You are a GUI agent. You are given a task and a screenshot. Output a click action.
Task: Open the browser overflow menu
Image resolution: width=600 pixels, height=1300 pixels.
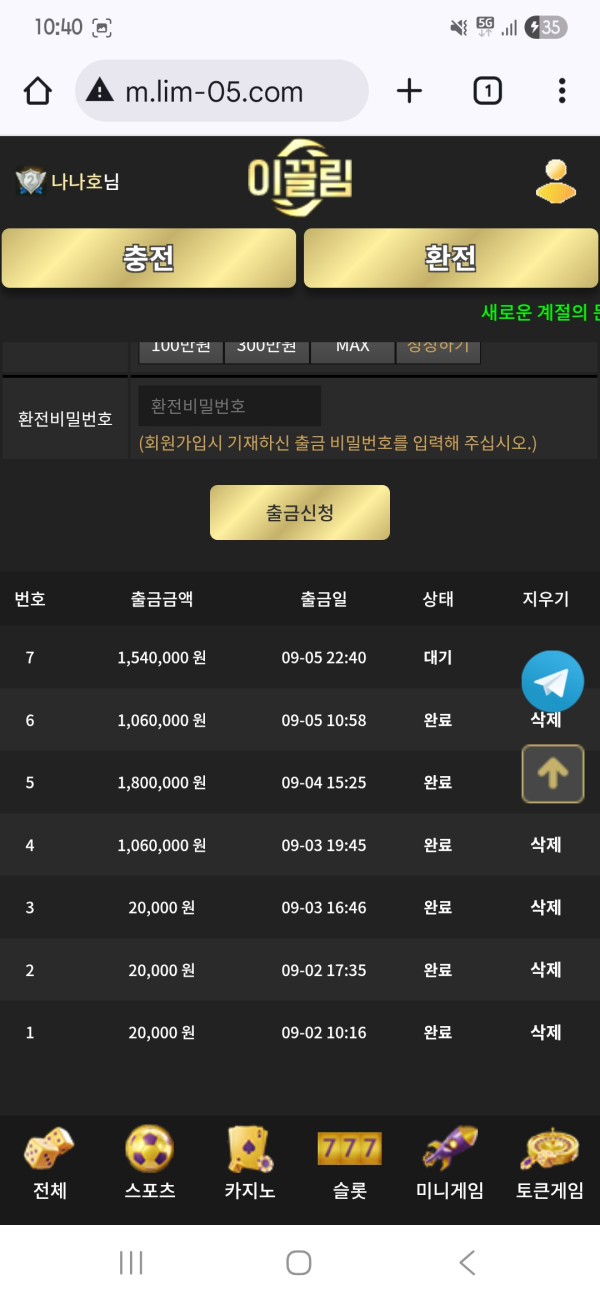562,92
